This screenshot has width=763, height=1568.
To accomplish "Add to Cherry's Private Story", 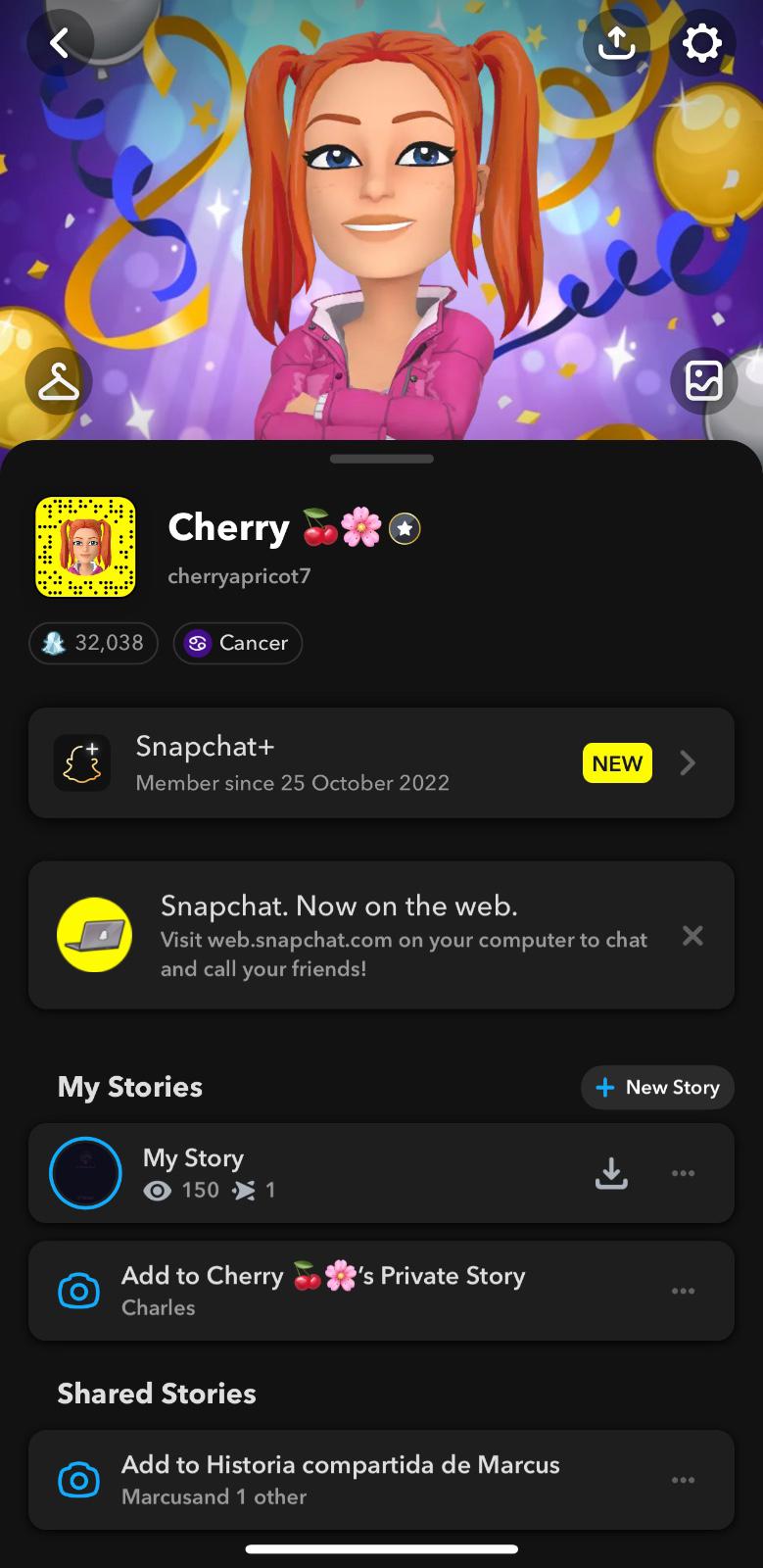I will tap(323, 1290).
